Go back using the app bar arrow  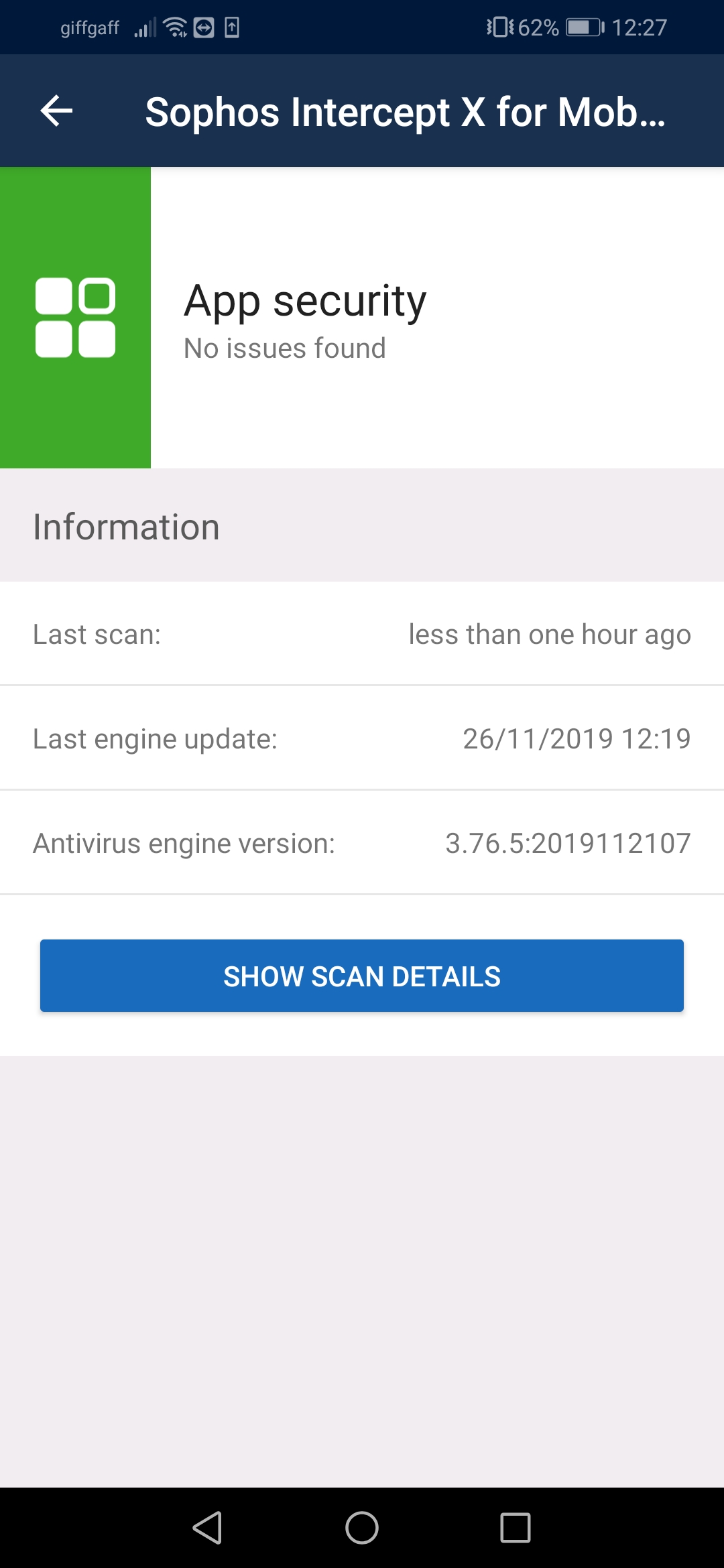pyautogui.click(x=56, y=111)
